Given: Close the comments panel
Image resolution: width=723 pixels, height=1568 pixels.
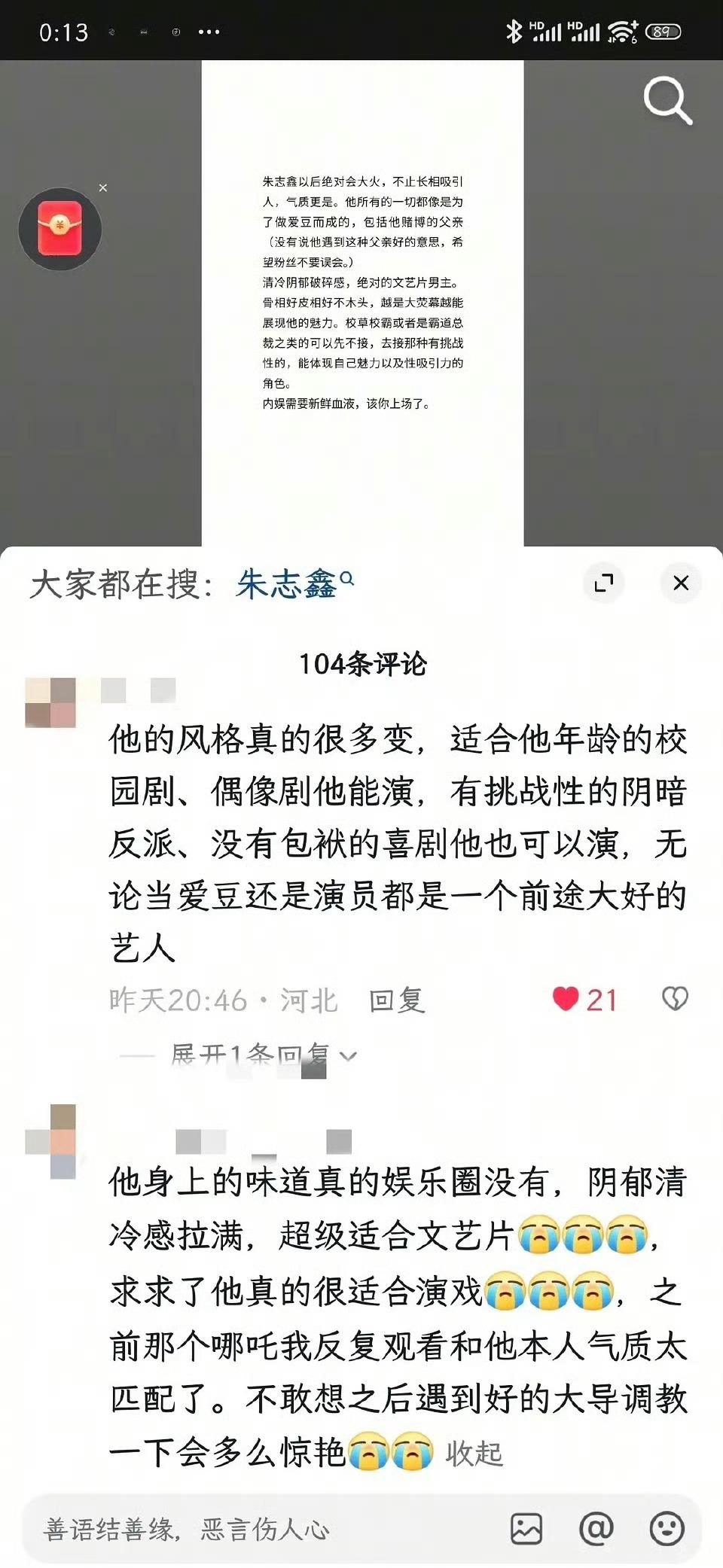Looking at the screenshot, I should (681, 583).
